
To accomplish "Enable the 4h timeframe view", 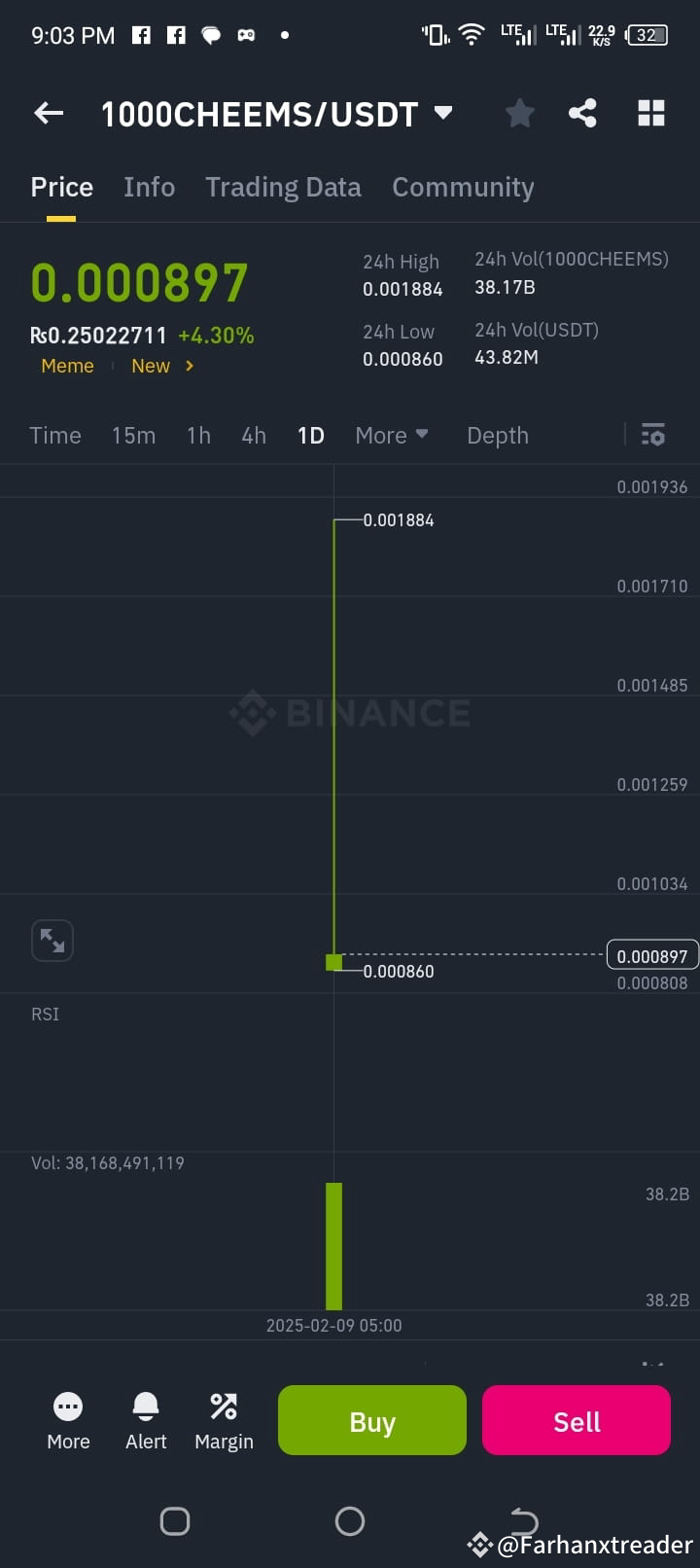I will click(253, 435).
